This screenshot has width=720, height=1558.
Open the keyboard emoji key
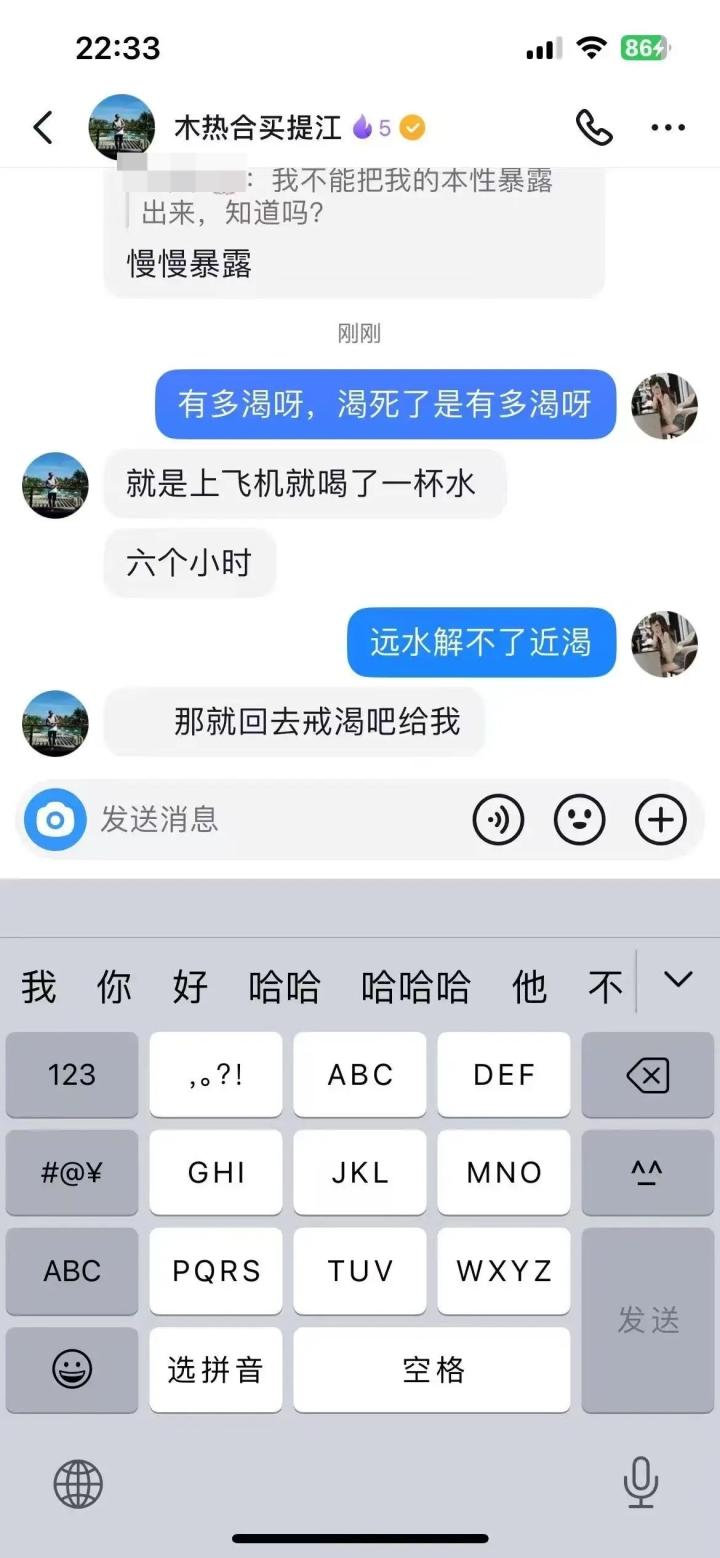point(72,1370)
